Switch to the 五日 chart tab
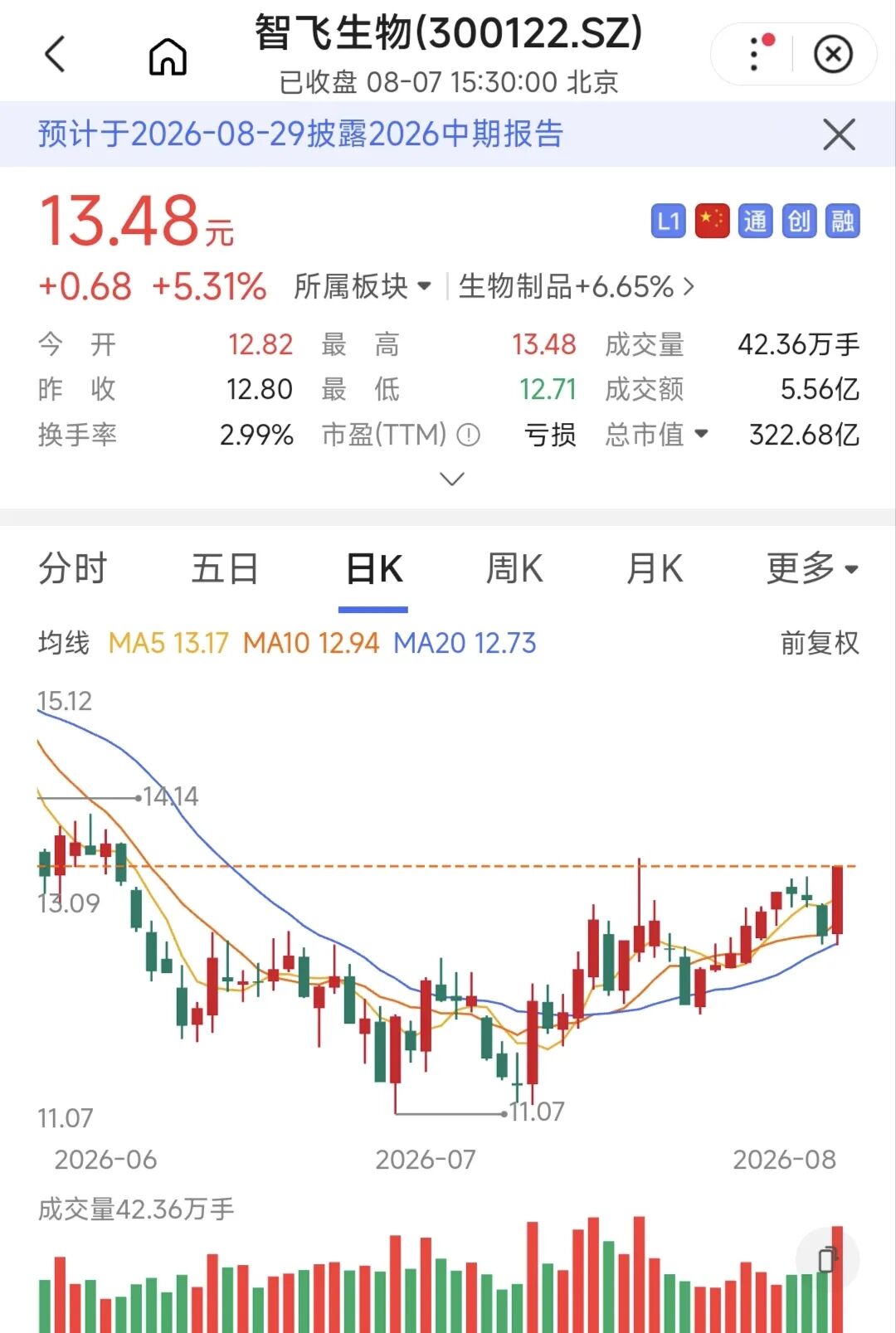 click(225, 569)
